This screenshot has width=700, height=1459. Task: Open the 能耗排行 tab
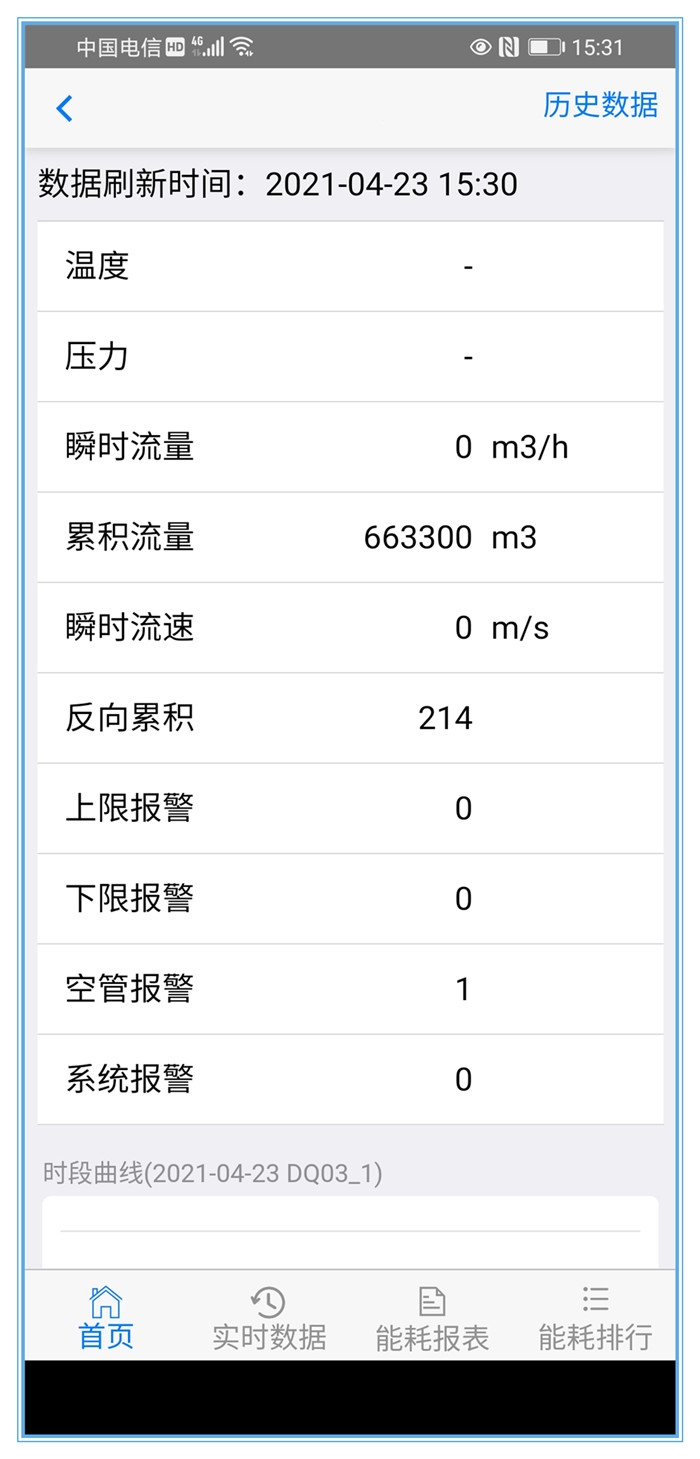[x=595, y=1319]
